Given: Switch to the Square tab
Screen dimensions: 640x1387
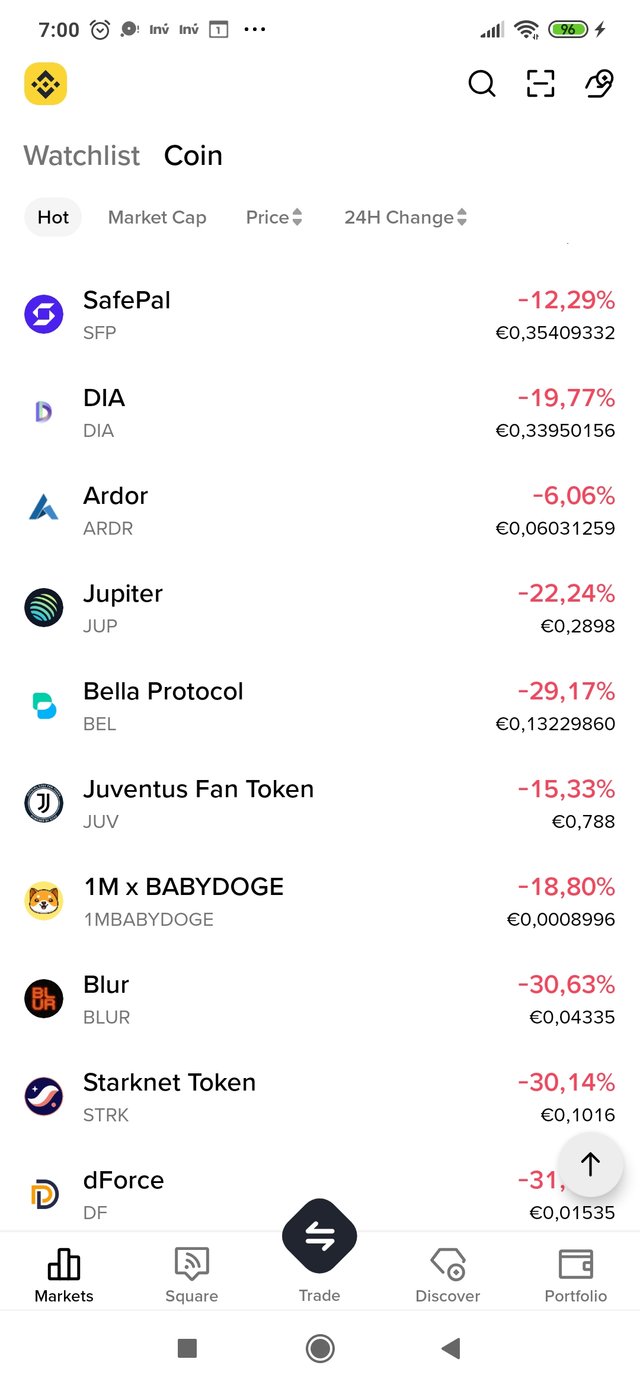Looking at the screenshot, I should pos(191,1275).
